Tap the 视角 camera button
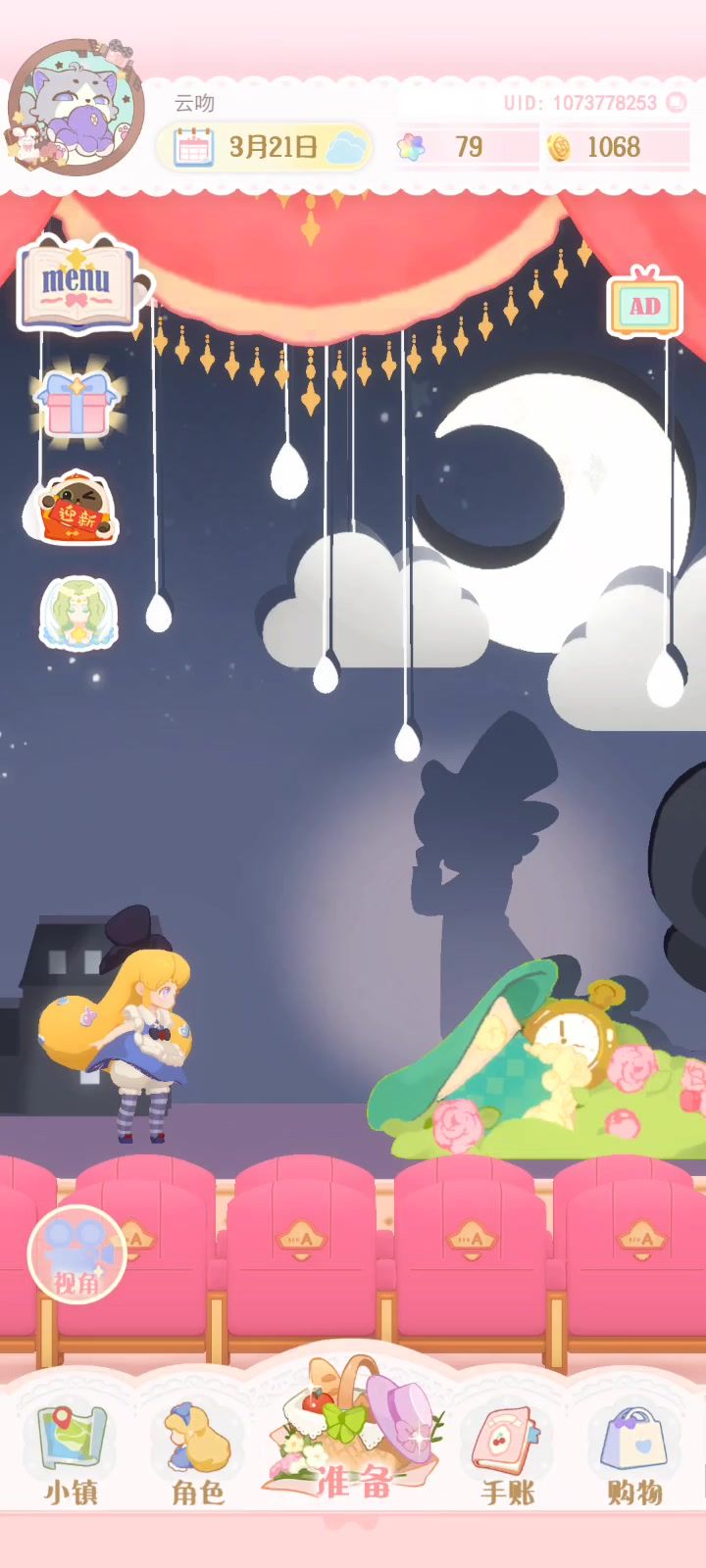706x1568 pixels. click(76, 1254)
